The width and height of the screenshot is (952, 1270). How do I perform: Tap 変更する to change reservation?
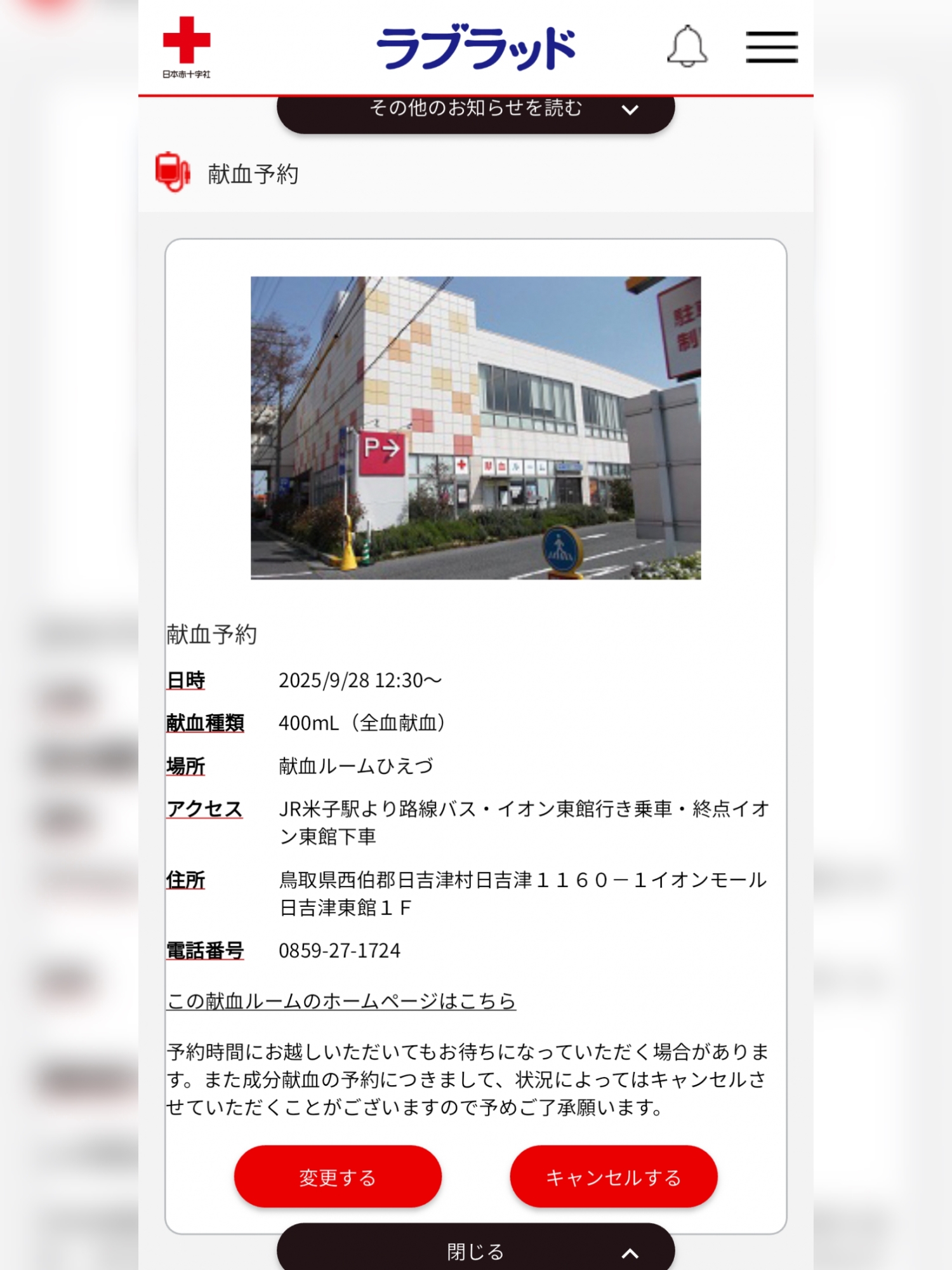point(338,1177)
